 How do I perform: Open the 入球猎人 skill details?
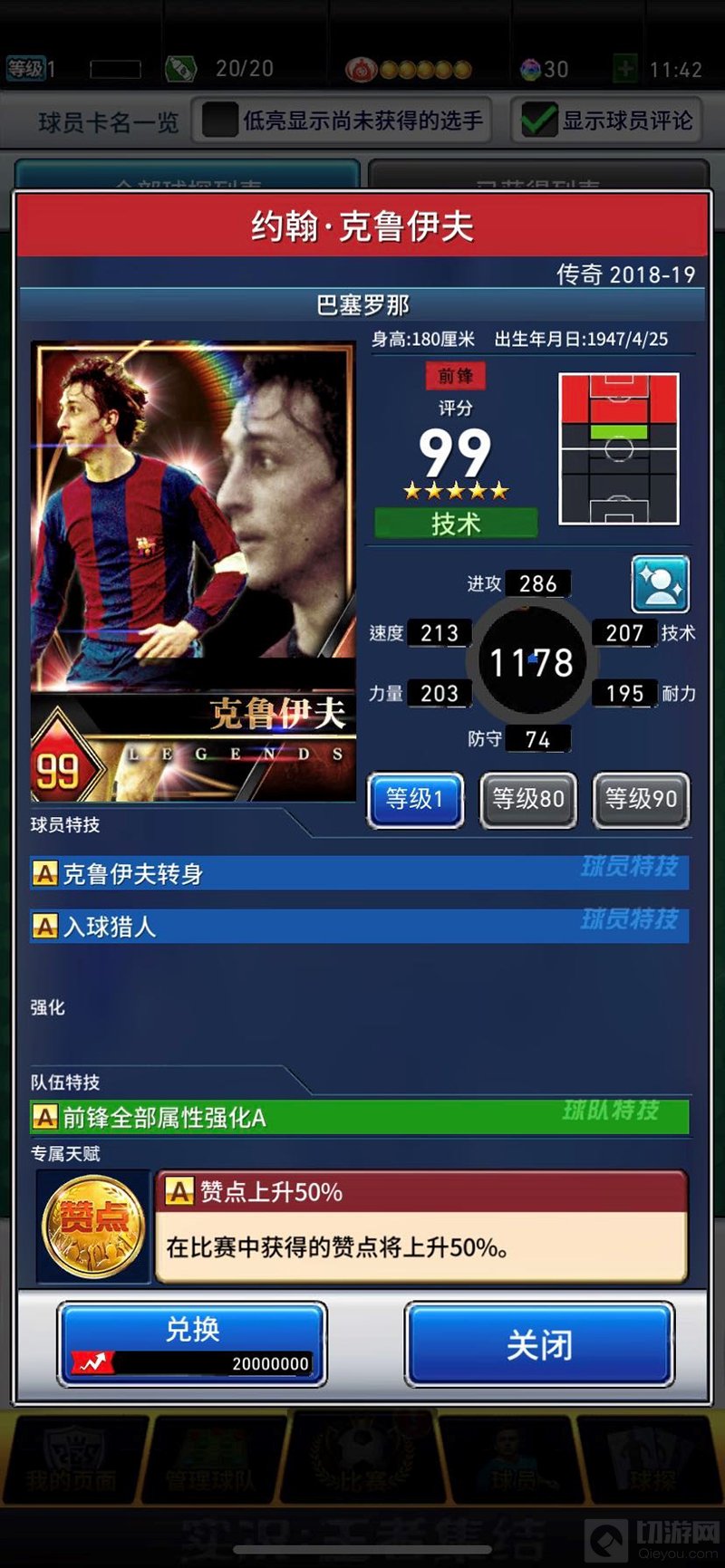359,926
